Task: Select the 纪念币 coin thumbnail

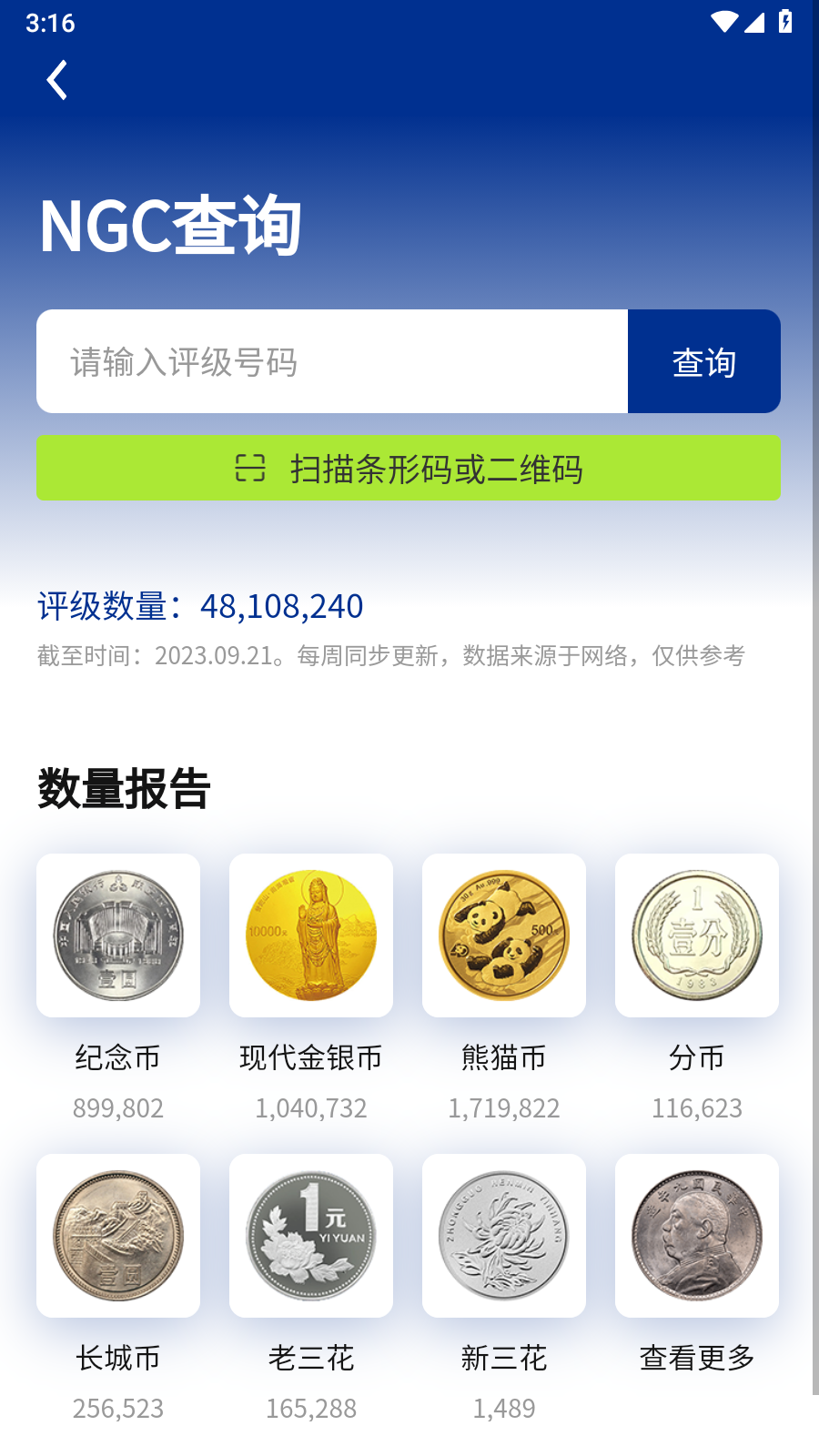Action: (x=117, y=935)
